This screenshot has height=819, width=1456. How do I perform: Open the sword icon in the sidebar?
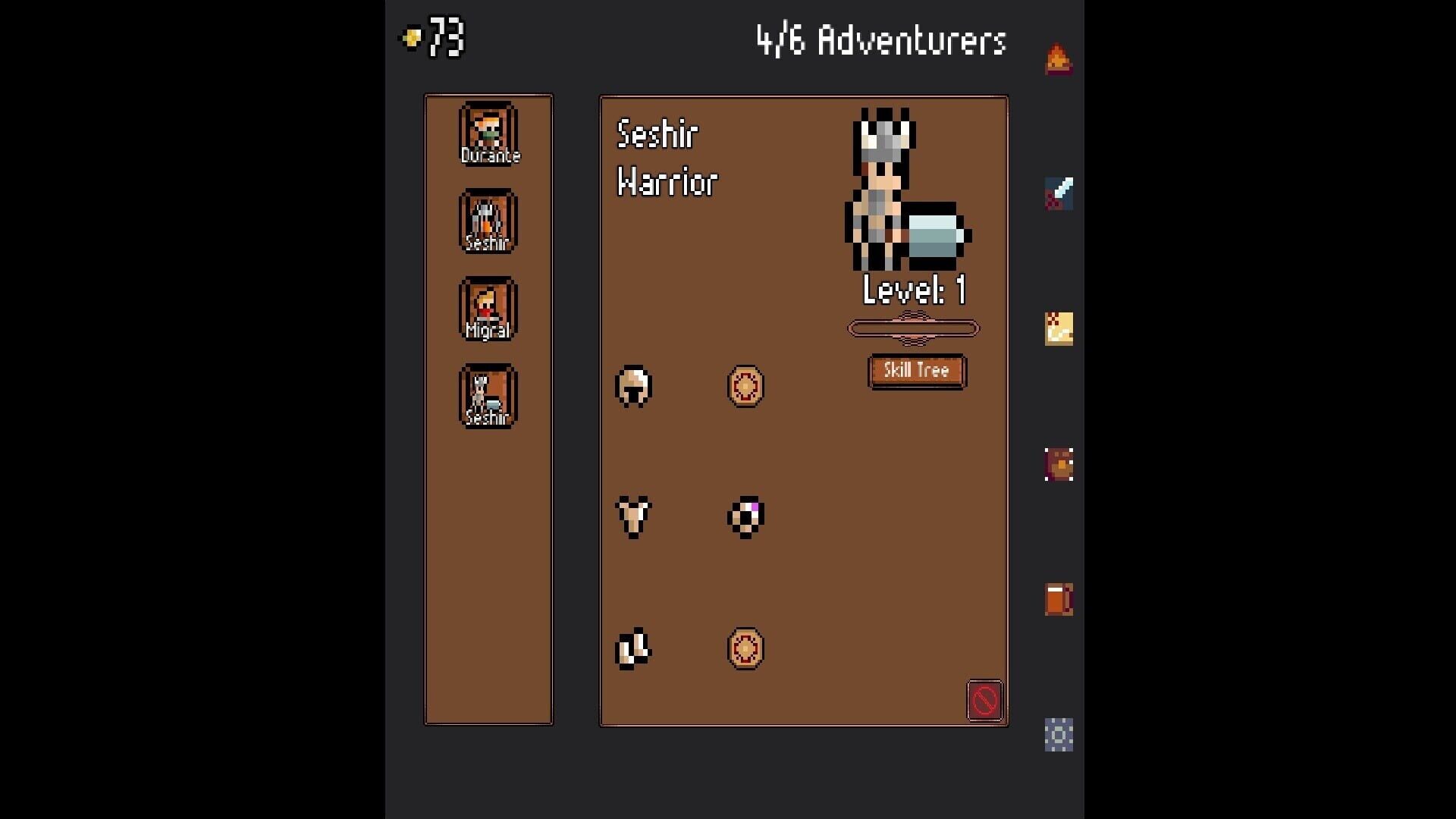[1059, 193]
